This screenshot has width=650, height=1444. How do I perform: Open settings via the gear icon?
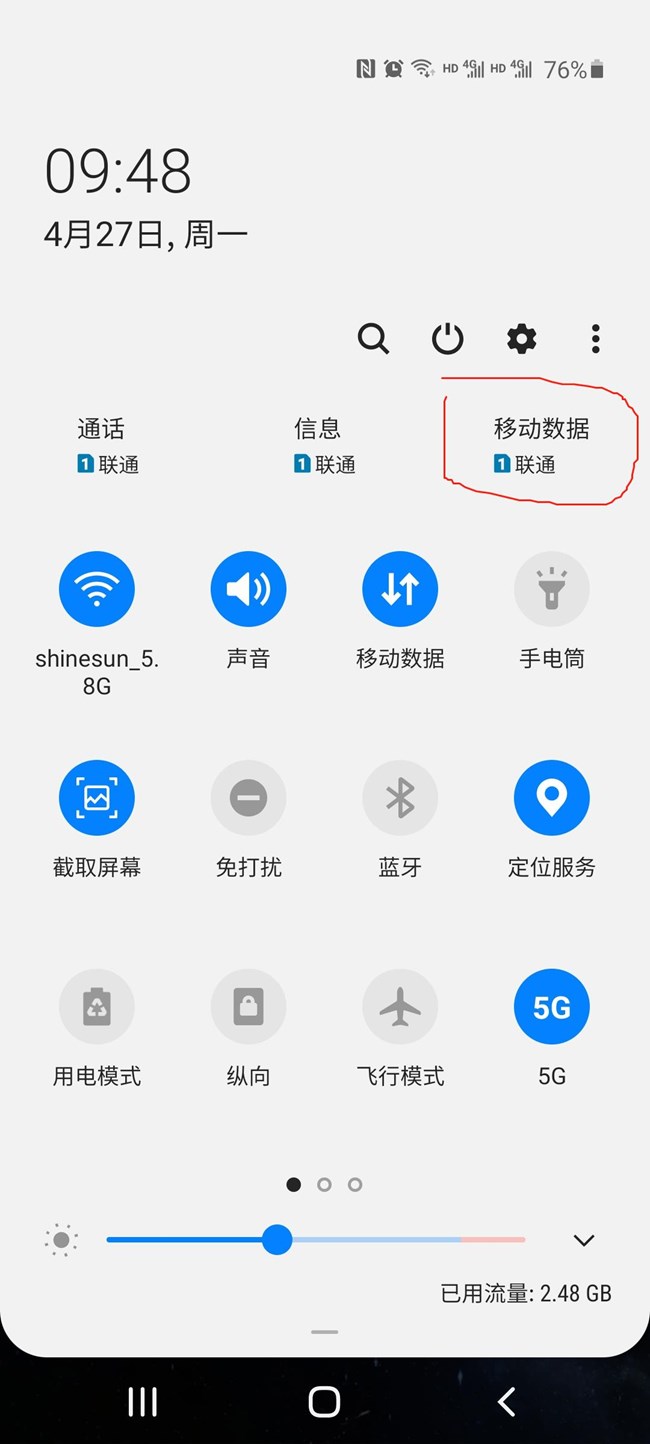click(x=521, y=339)
